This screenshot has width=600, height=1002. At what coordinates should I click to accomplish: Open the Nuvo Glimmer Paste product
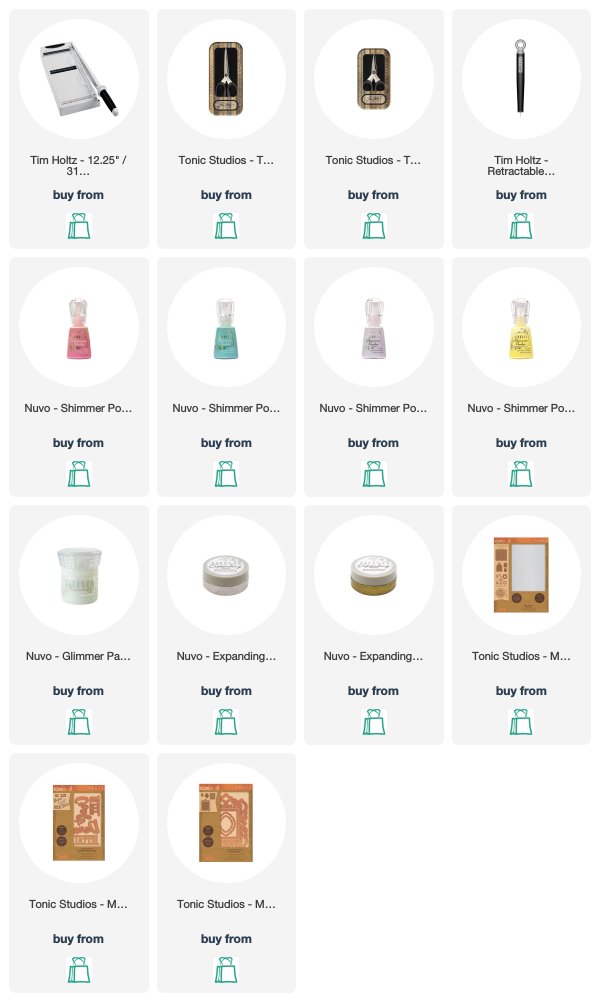79,574
